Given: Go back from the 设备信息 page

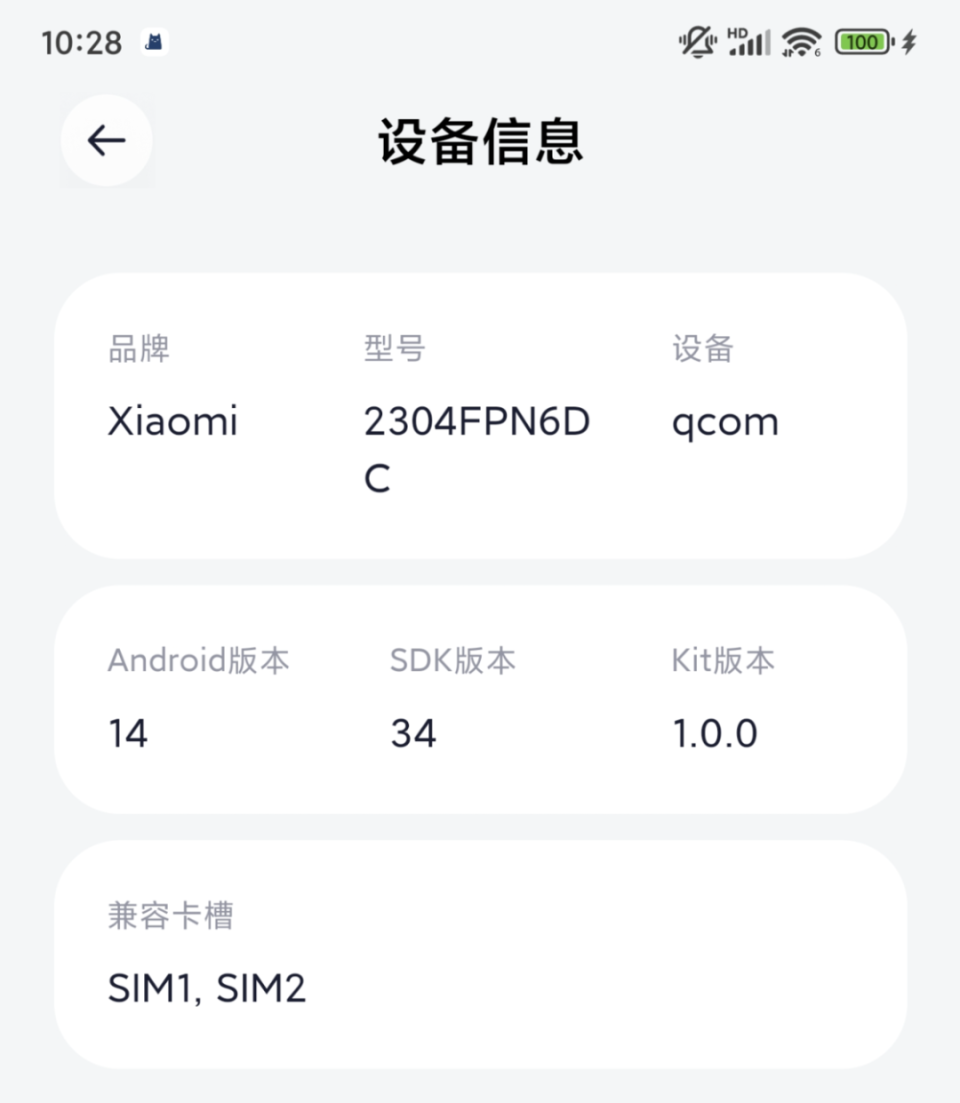Looking at the screenshot, I should (x=106, y=141).
